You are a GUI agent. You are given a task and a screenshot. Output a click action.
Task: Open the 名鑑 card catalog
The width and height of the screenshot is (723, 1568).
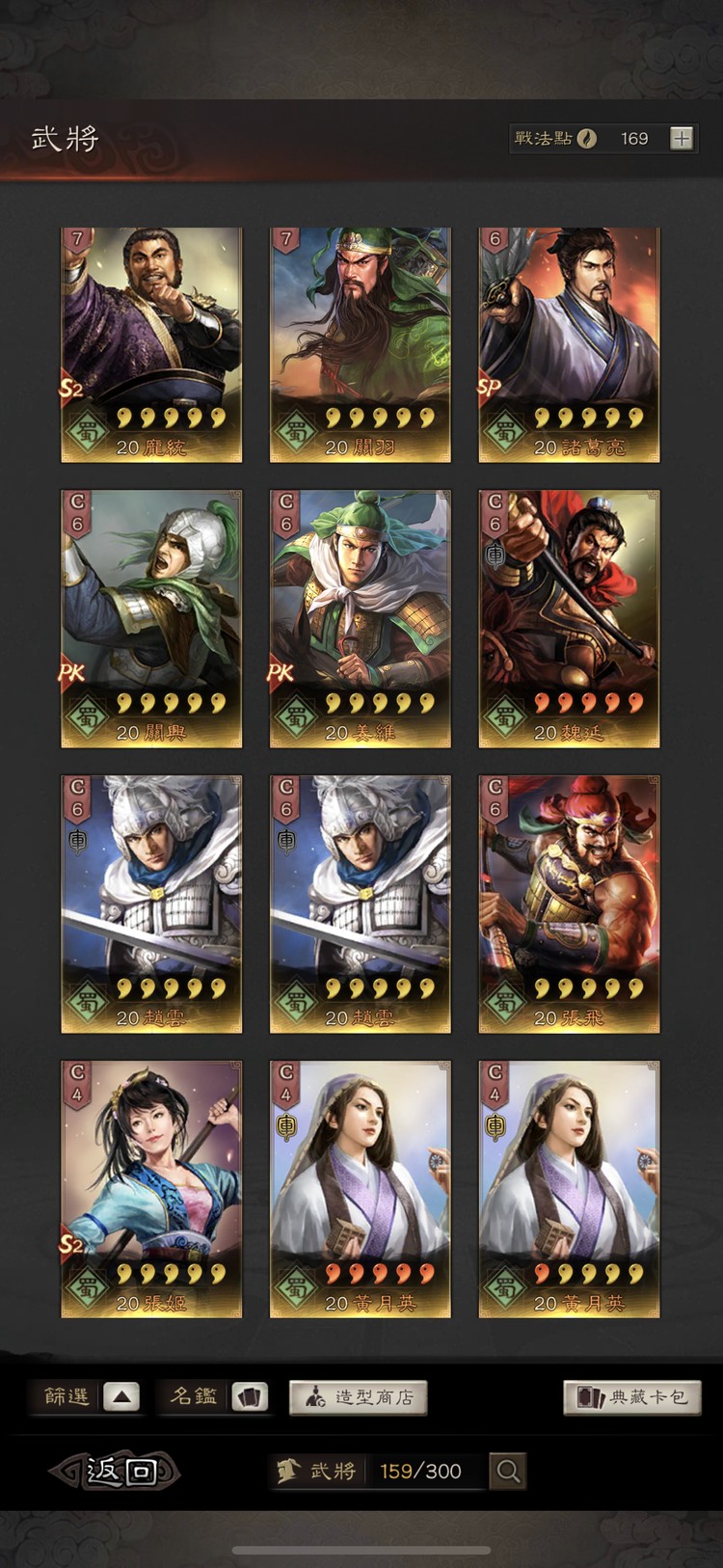click(x=249, y=1396)
